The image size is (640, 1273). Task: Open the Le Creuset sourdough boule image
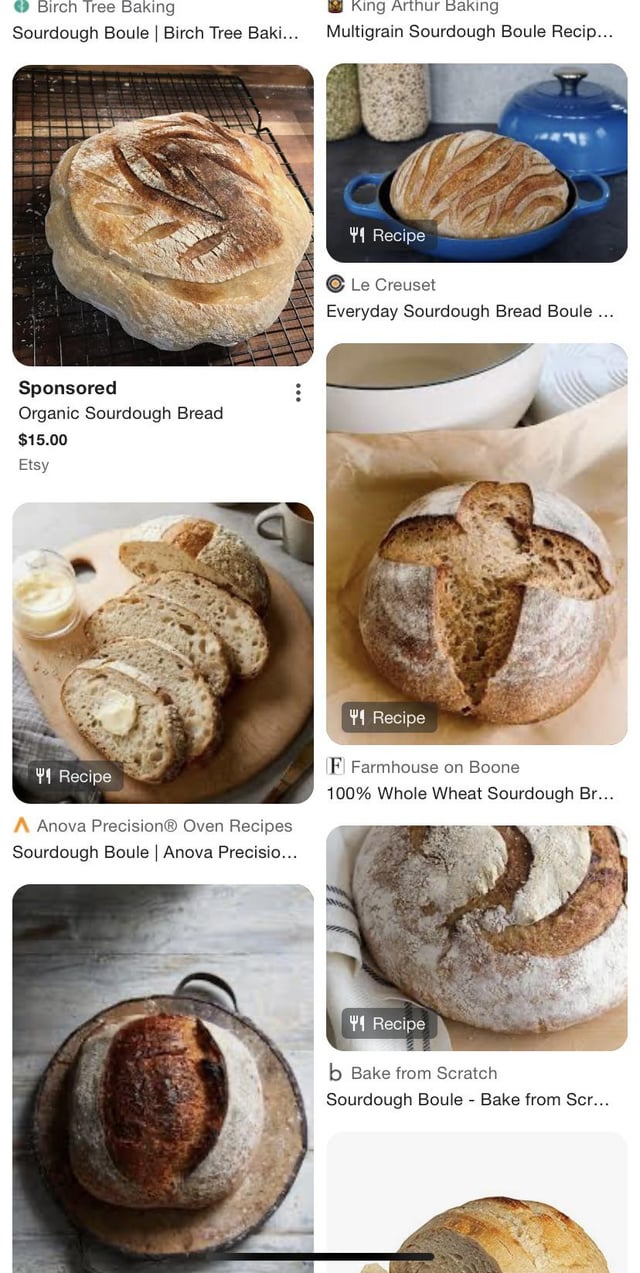(476, 163)
